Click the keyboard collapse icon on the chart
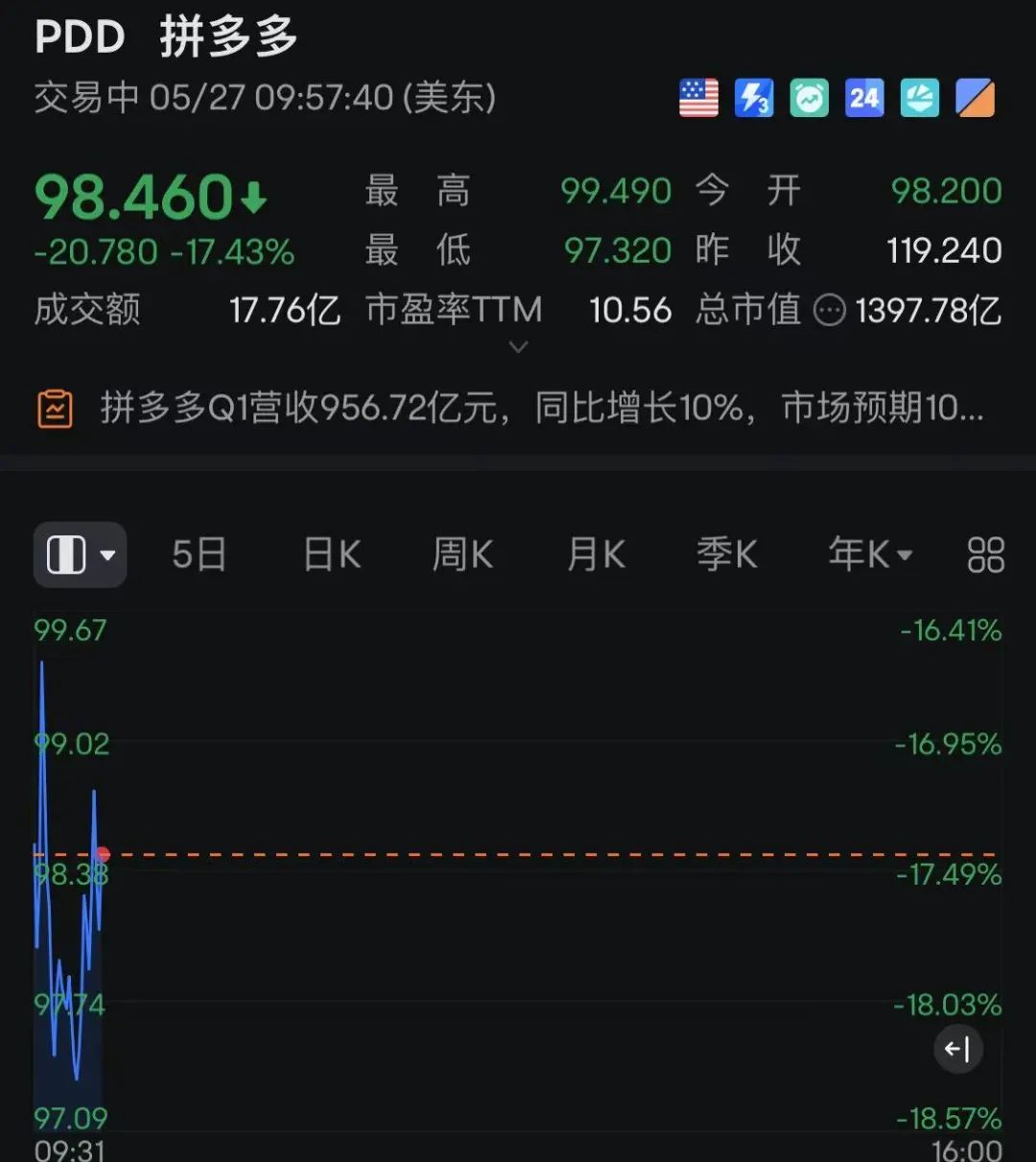Viewport: 1036px width, 1162px height. pos(958,1049)
